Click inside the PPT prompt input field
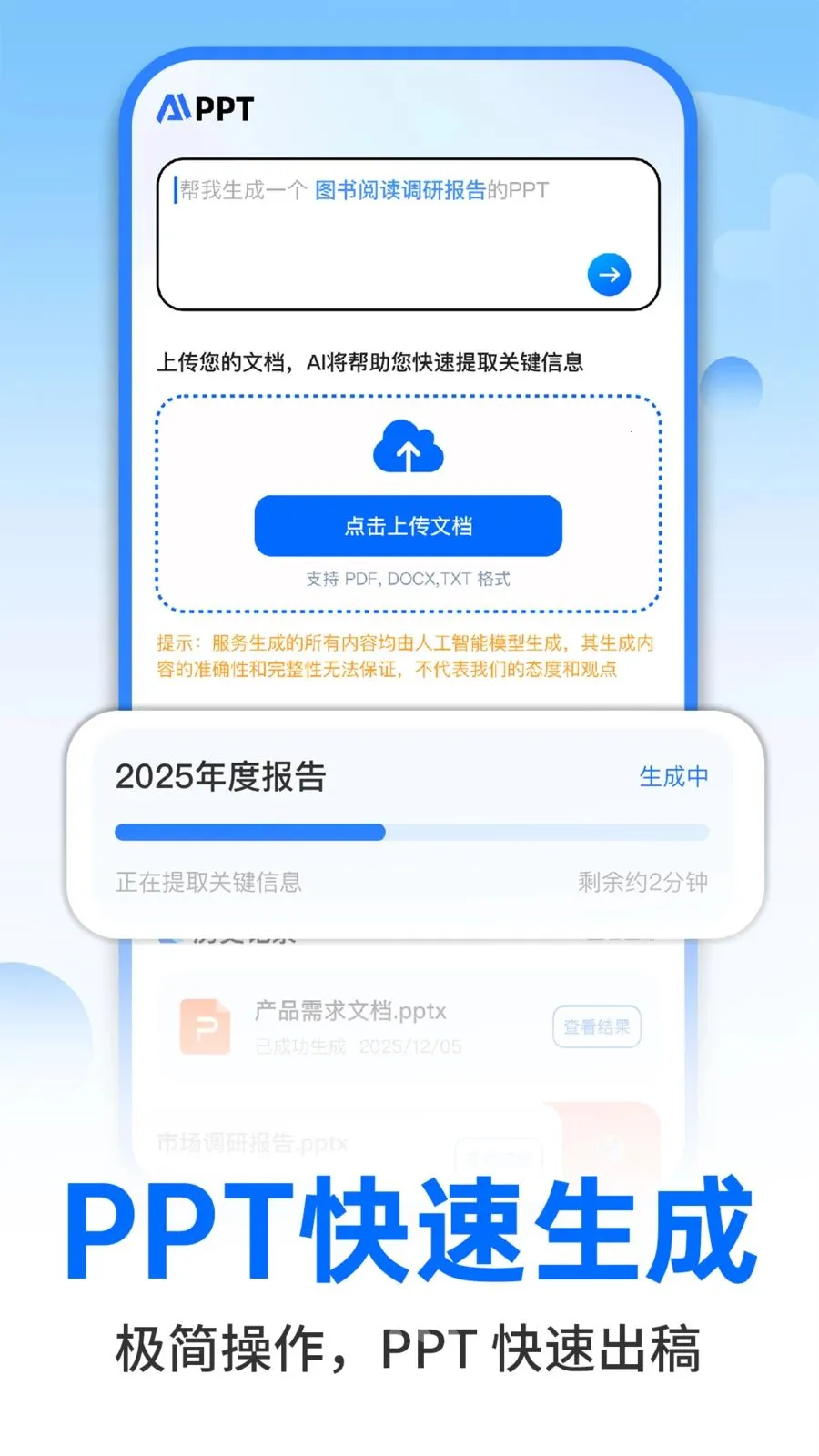819x1456 pixels. [409, 232]
